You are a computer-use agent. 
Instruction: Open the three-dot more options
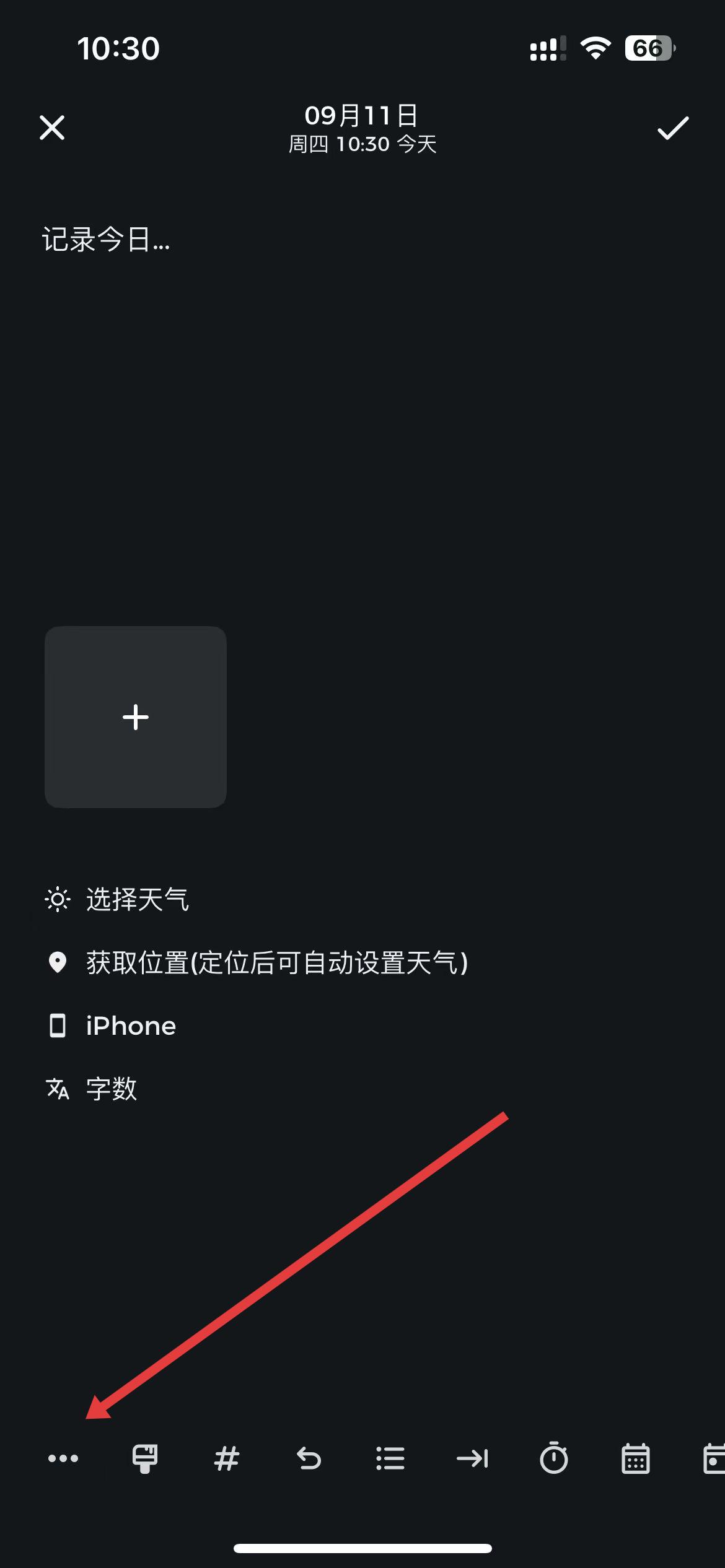[x=63, y=1458]
